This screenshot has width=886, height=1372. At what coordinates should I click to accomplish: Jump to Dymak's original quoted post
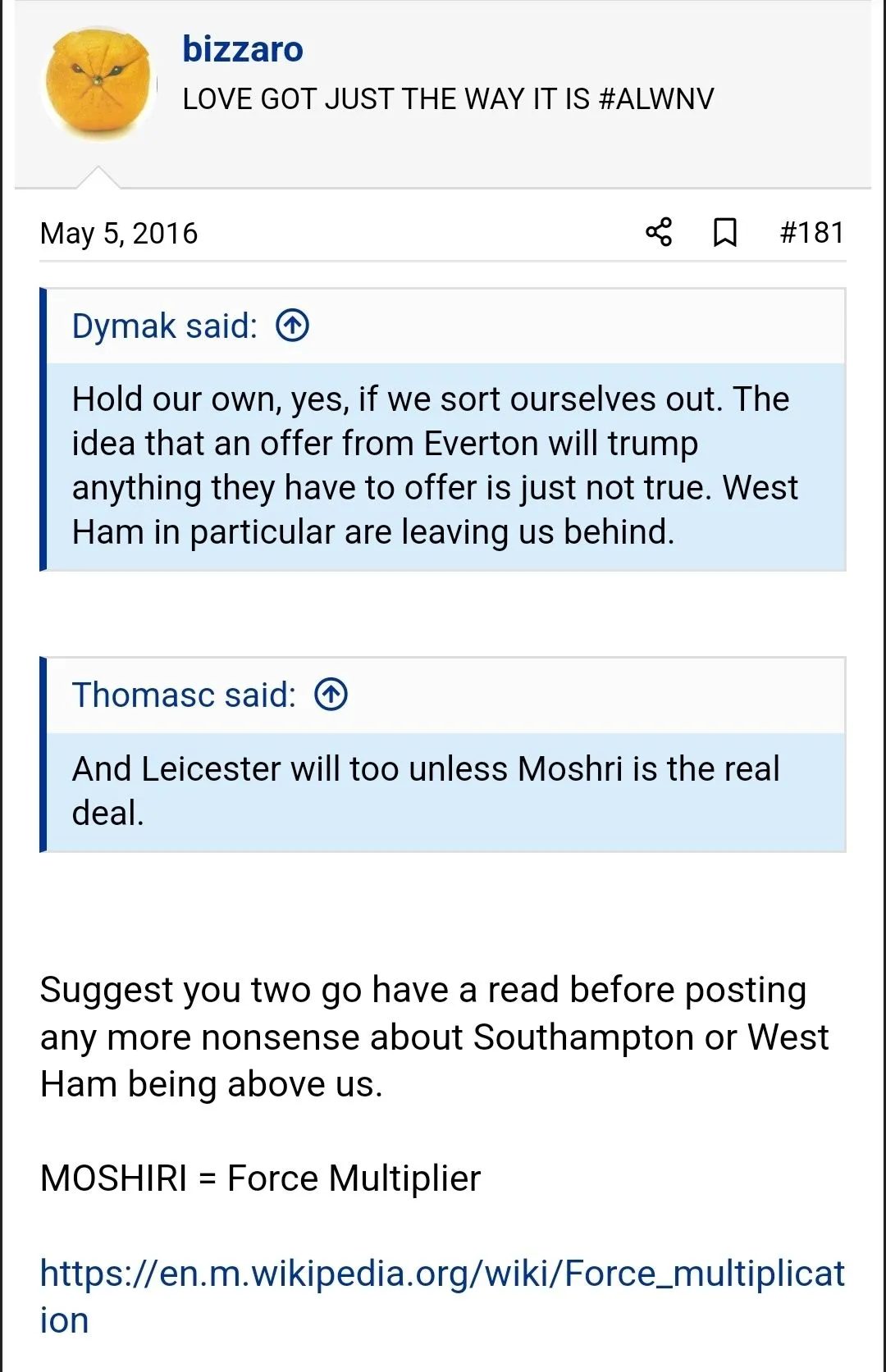(292, 326)
